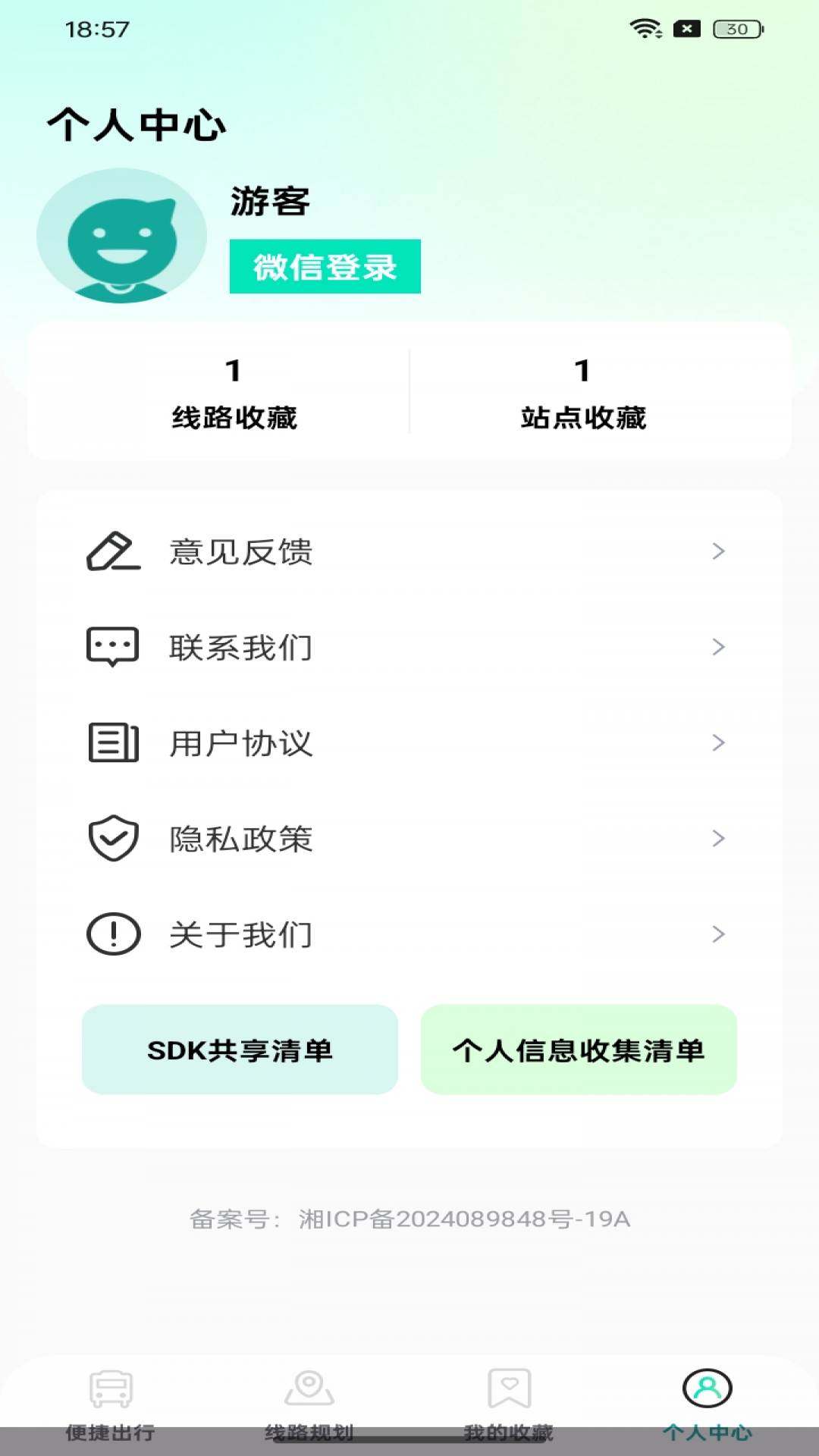819x1456 pixels.
Task: Select the 意见反馈 pencil icon
Action: [x=113, y=552]
